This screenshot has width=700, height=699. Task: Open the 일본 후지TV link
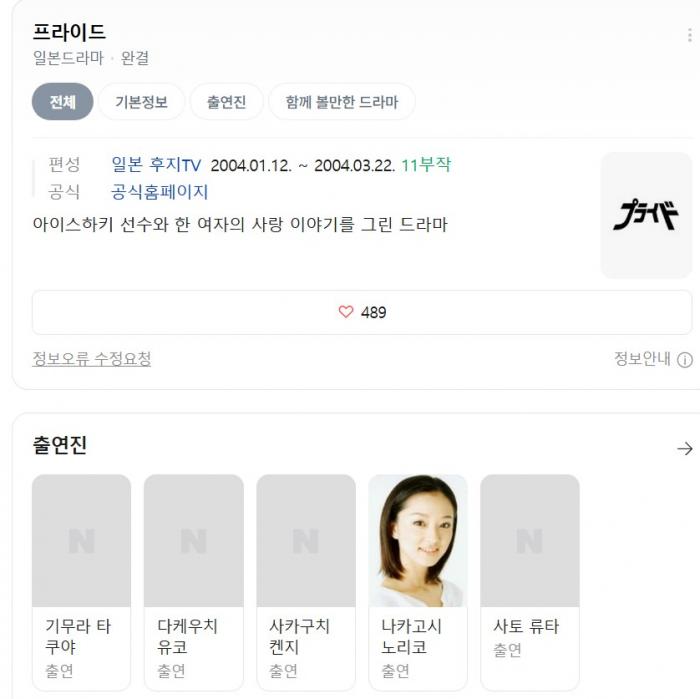[x=156, y=165]
